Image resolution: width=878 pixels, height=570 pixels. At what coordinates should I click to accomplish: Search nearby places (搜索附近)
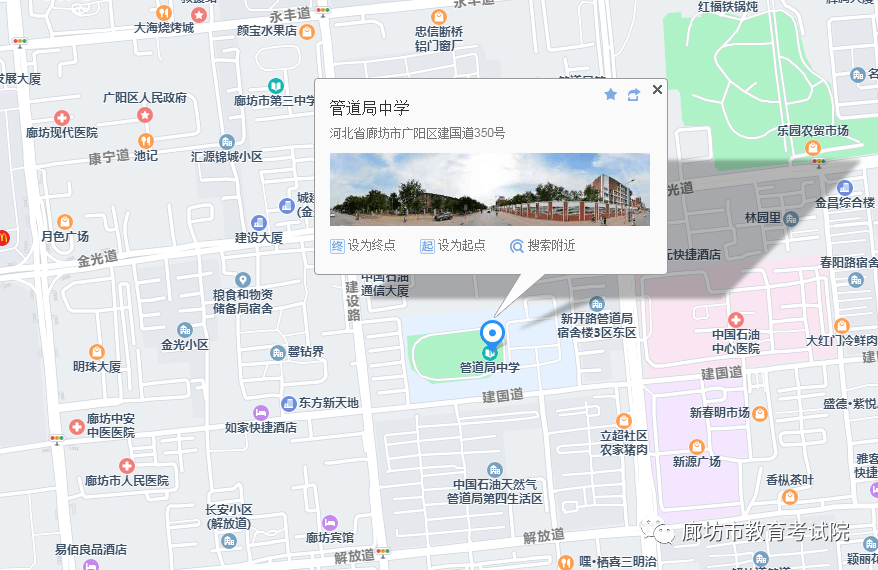coord(543,245)
